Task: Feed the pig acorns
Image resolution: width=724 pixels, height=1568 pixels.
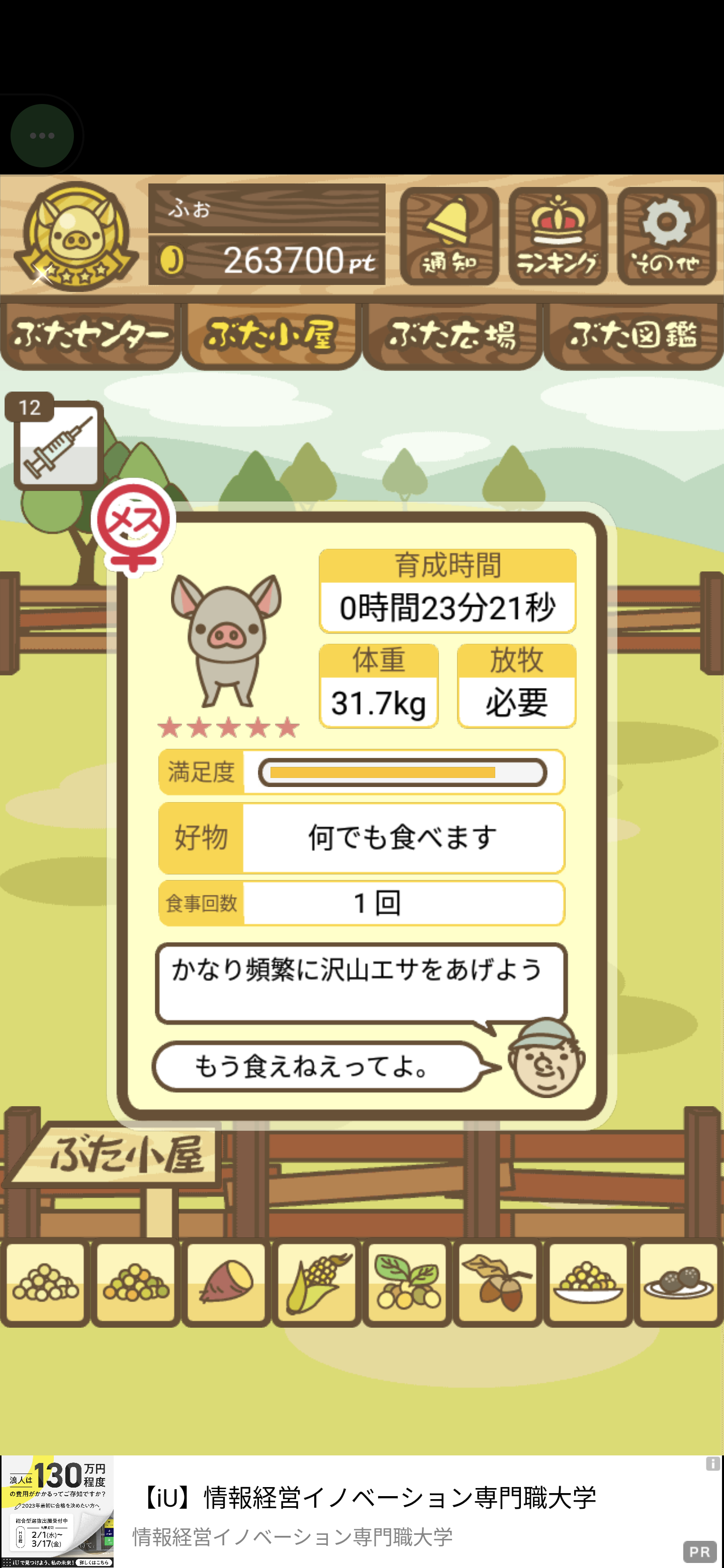Action: tap(497, 1283)
